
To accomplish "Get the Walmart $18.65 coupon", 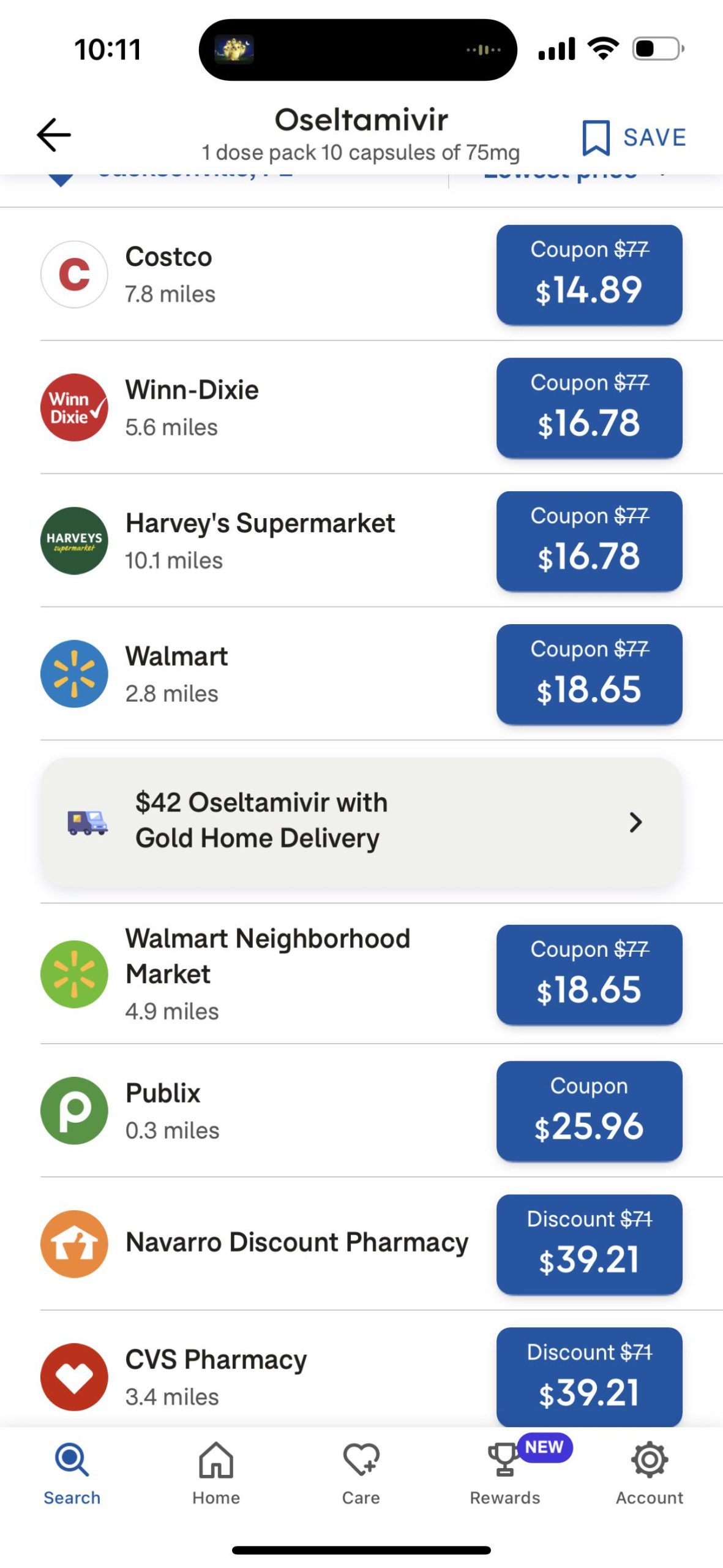I will (589, 674).
